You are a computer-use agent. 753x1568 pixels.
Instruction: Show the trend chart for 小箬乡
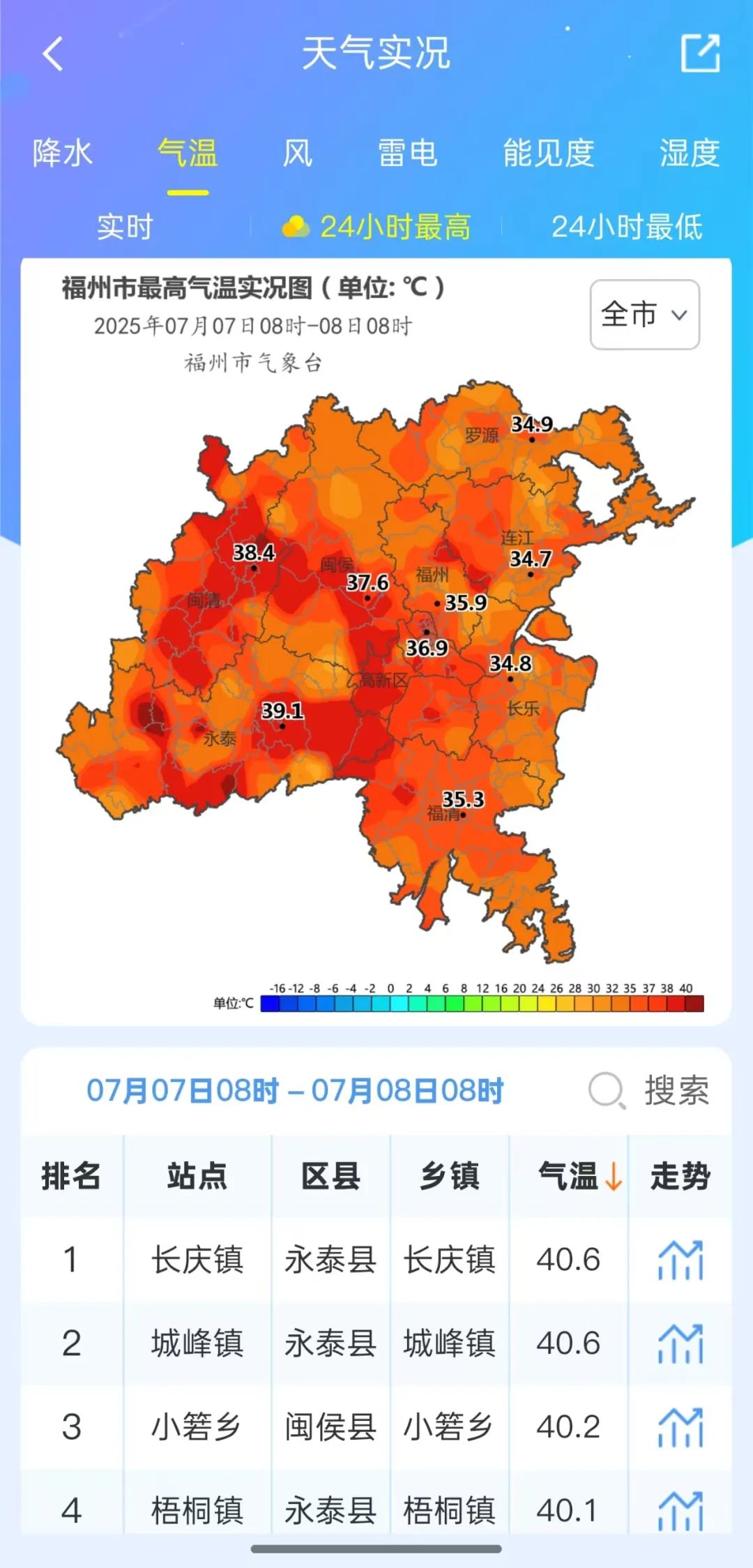tap(680, 1427)
